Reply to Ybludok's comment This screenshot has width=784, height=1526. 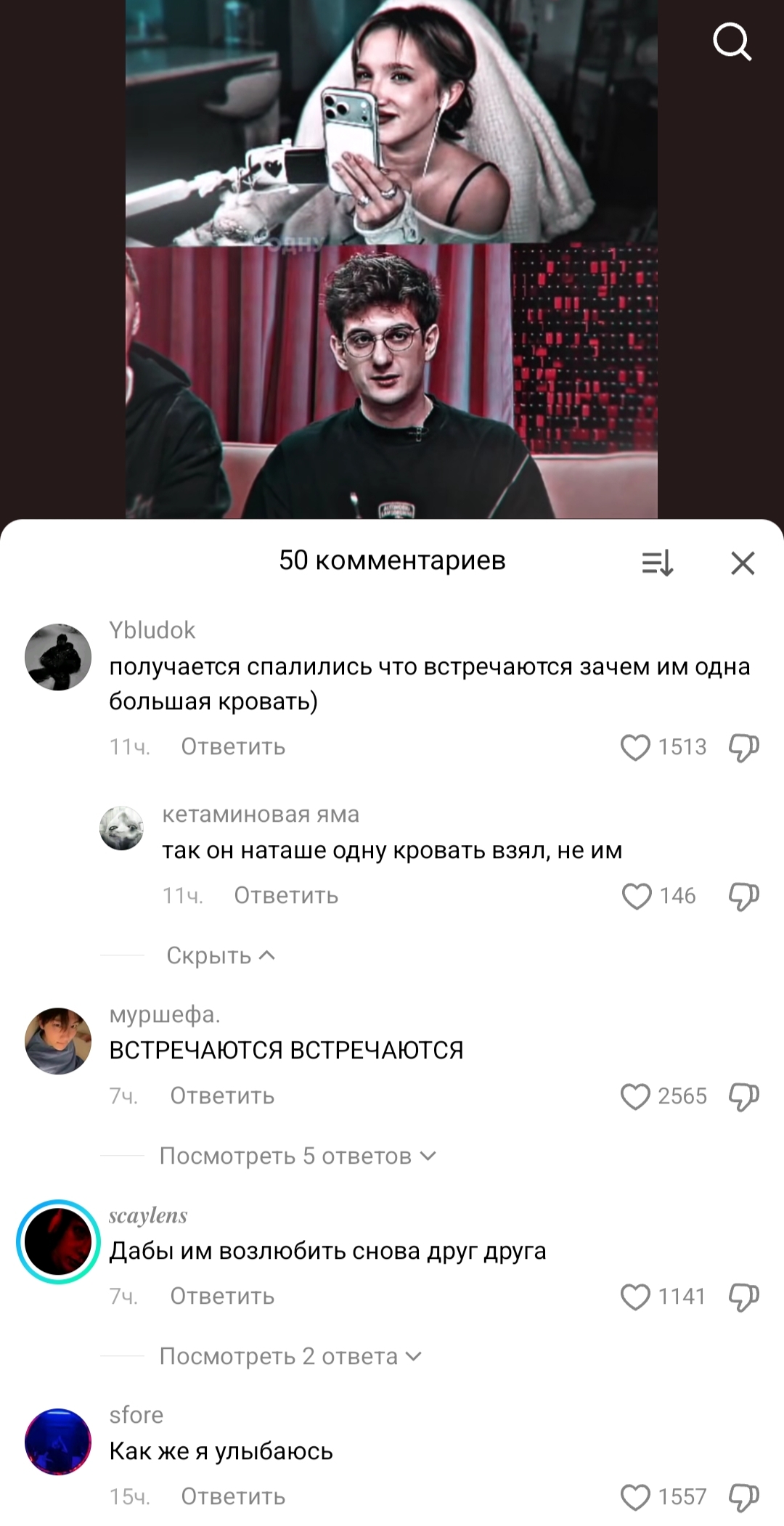pyautogui.click(x=233, y=747)
